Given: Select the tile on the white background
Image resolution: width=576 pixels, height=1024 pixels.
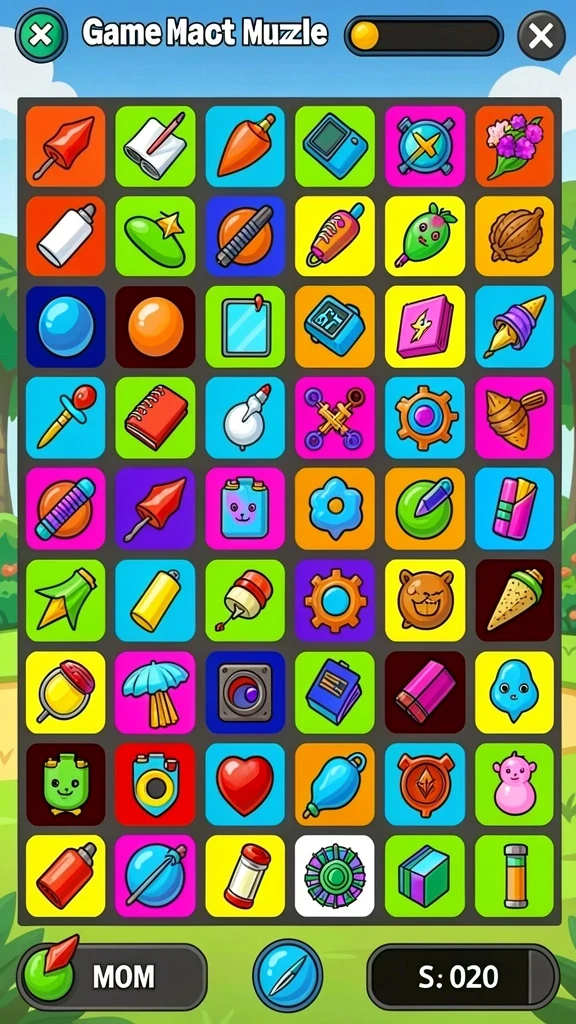Looking at the screenshot, I should 334,876.
